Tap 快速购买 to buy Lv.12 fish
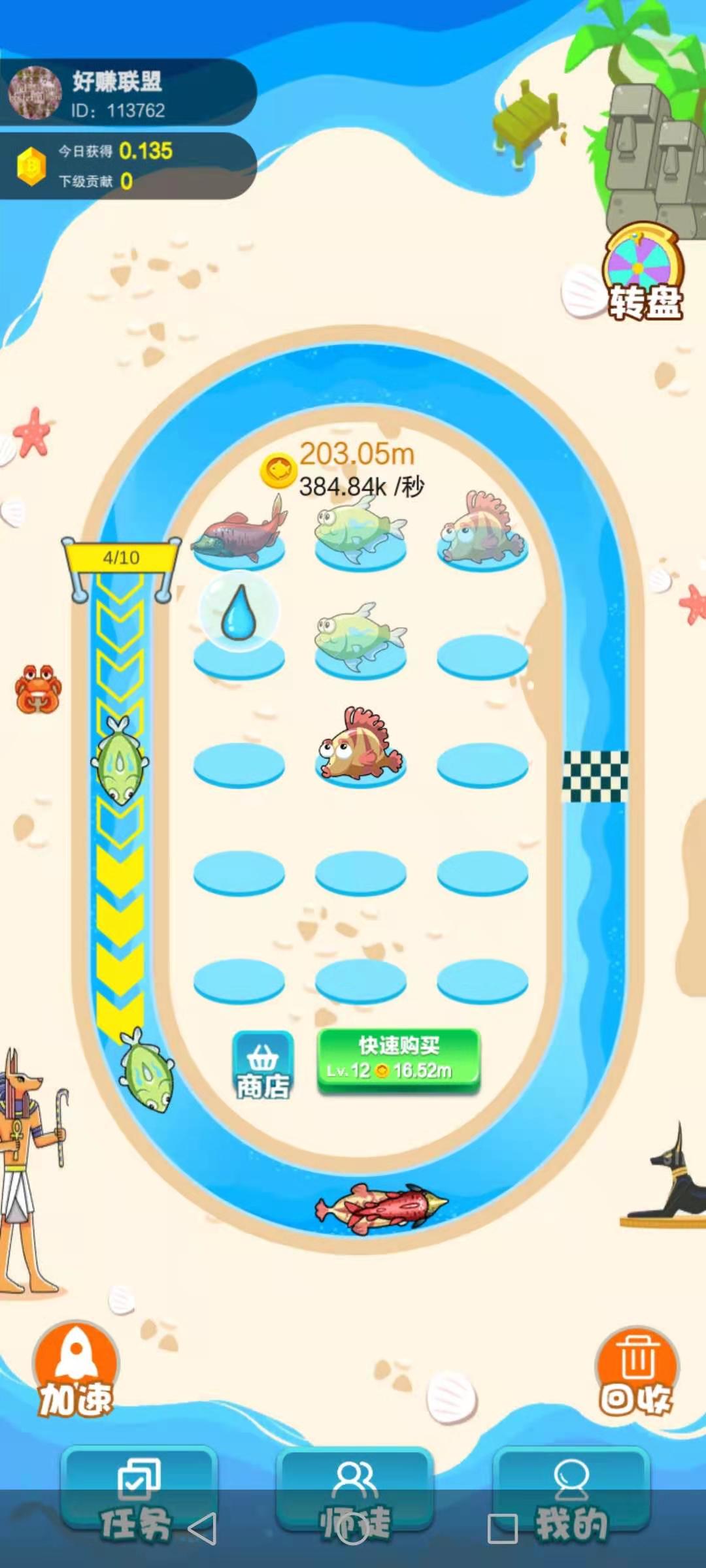Viewport: 706px width, 1568px height. [399, 1060]
